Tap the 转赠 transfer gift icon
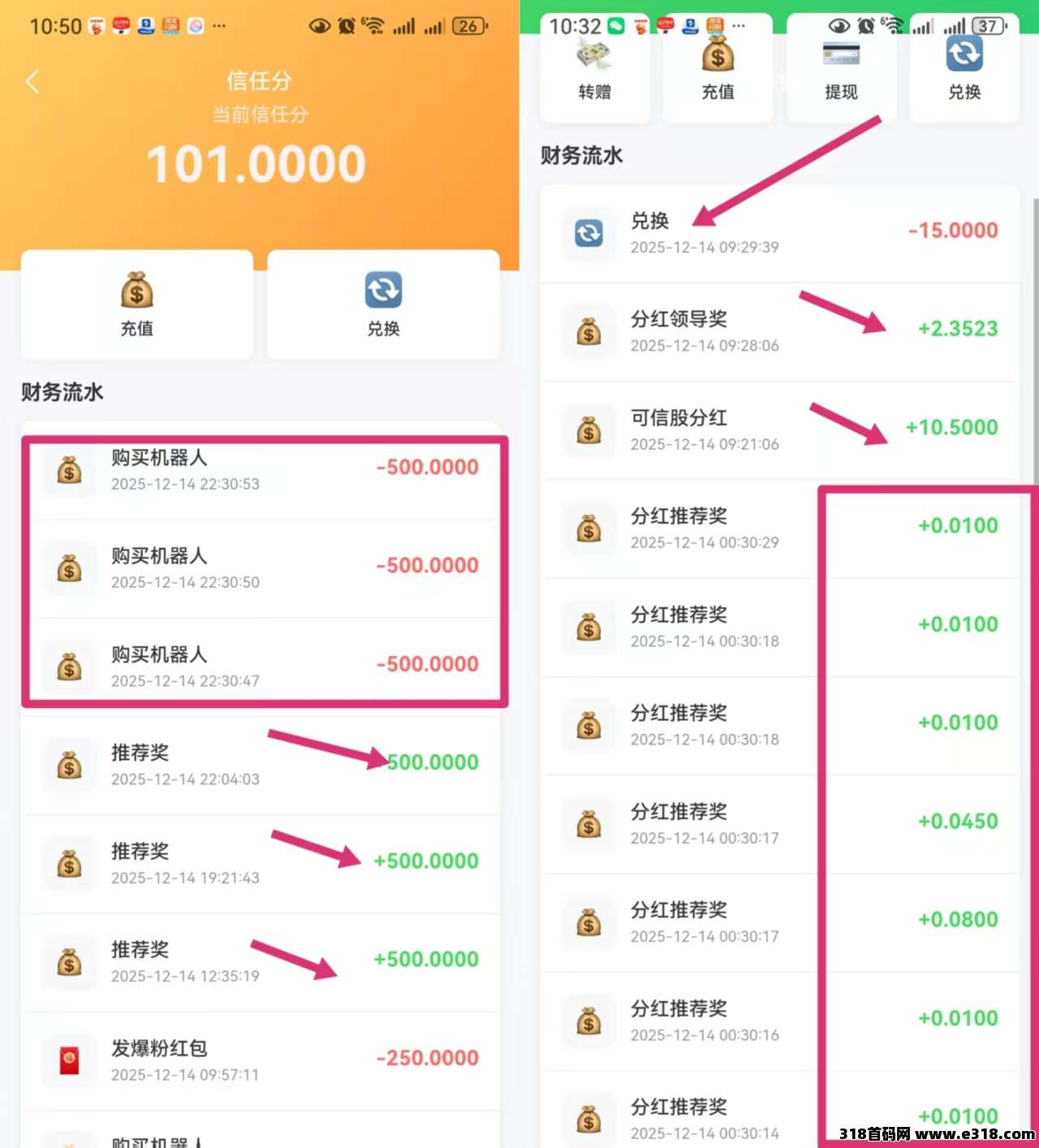This screenshot has width=1039, height=1148. [x=595, y=55]
